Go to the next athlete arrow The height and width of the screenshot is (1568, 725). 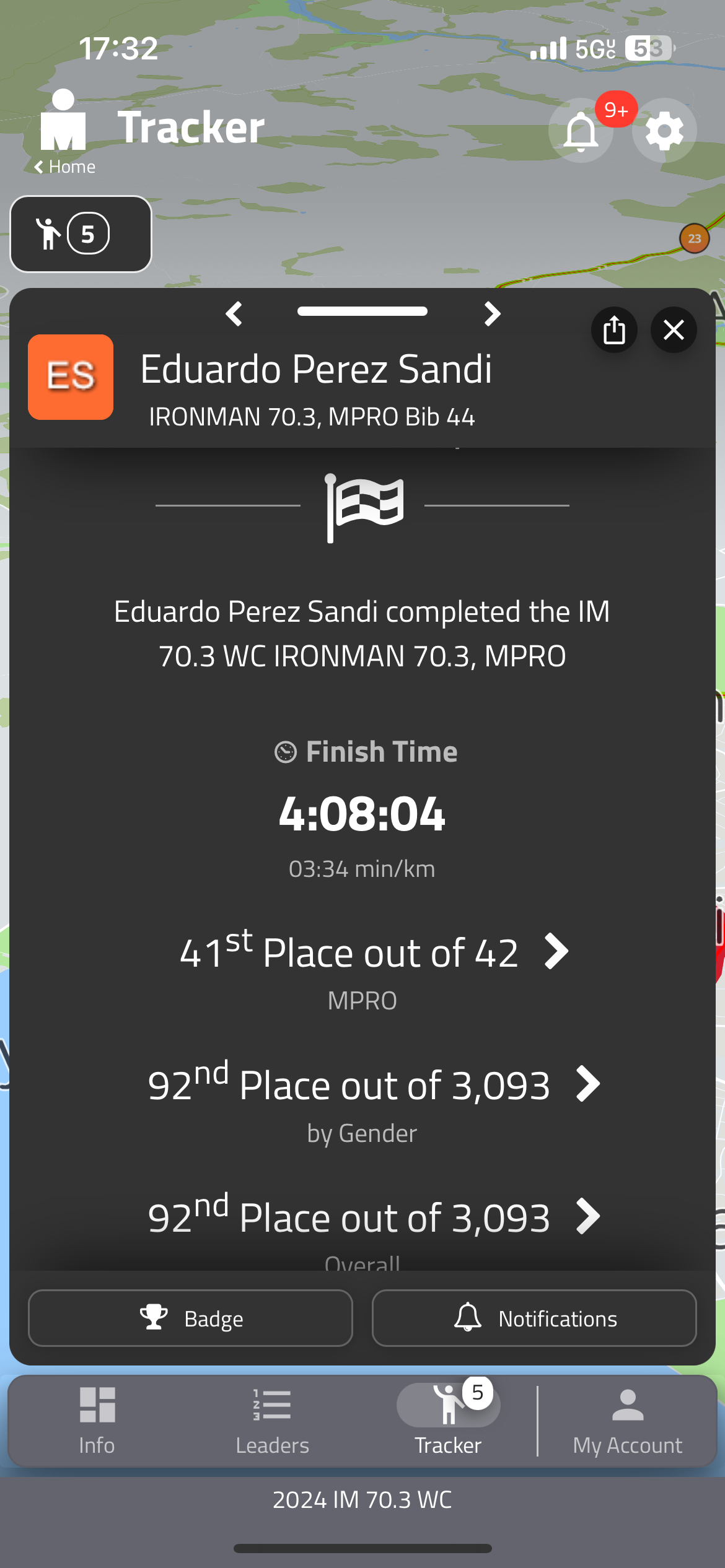[x=491, y=314]
